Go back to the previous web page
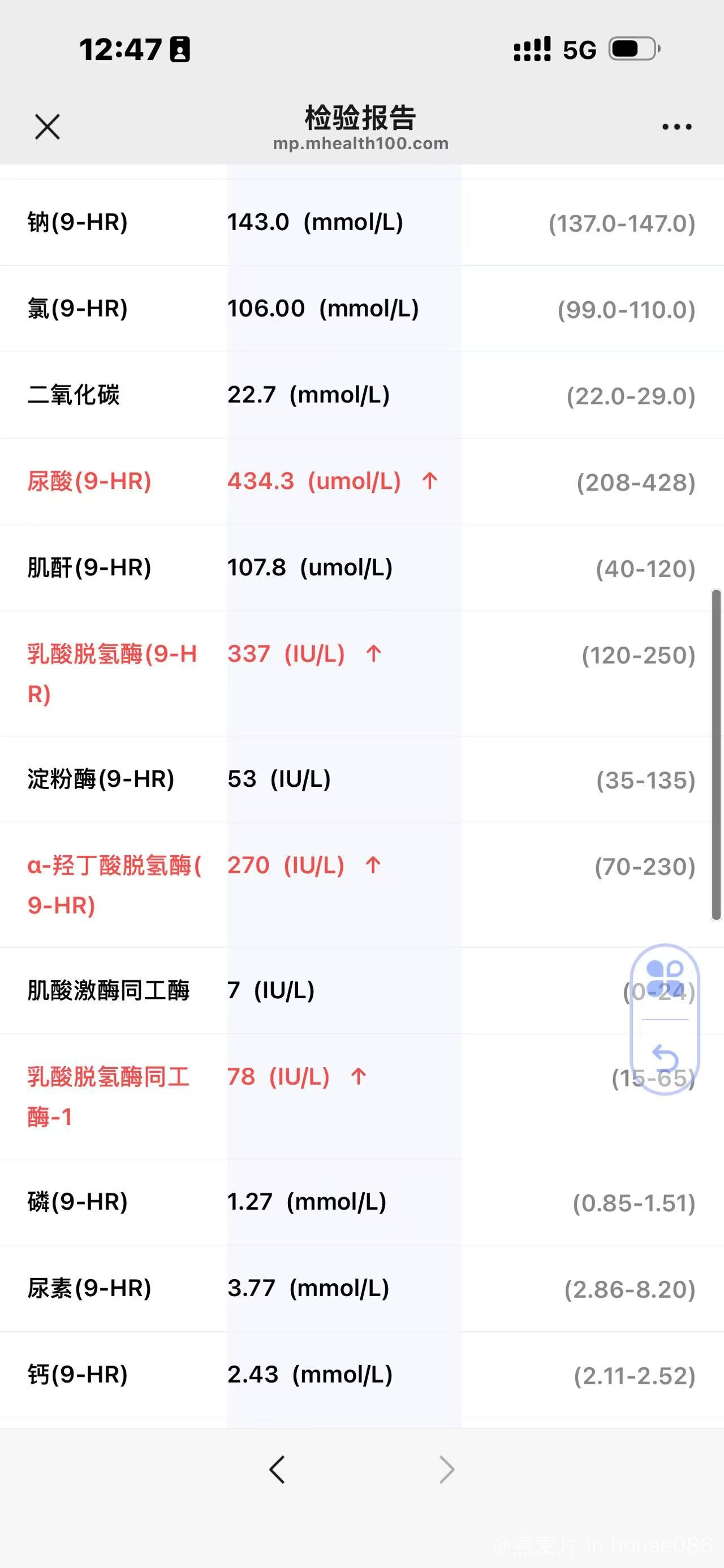 (x=277, y=1470)
